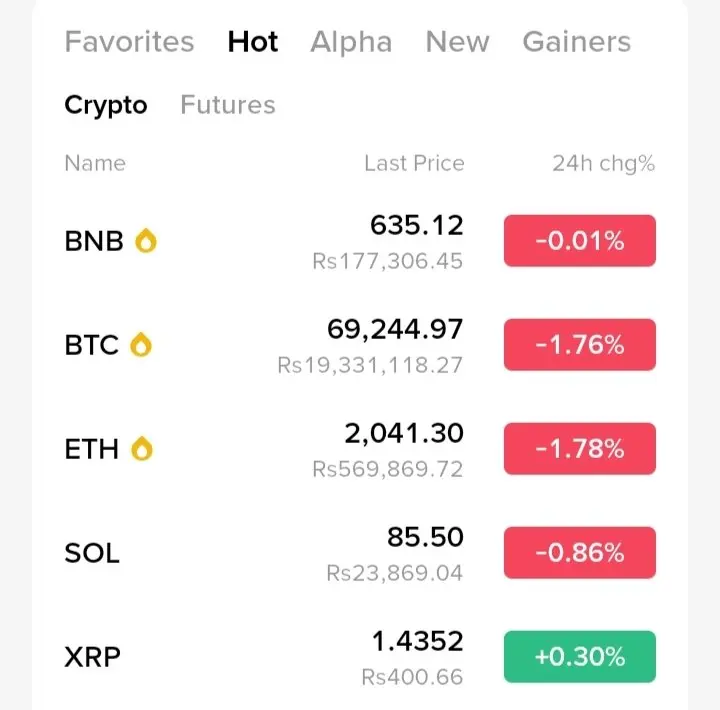Open the Alpha tab

click(351, 42)
